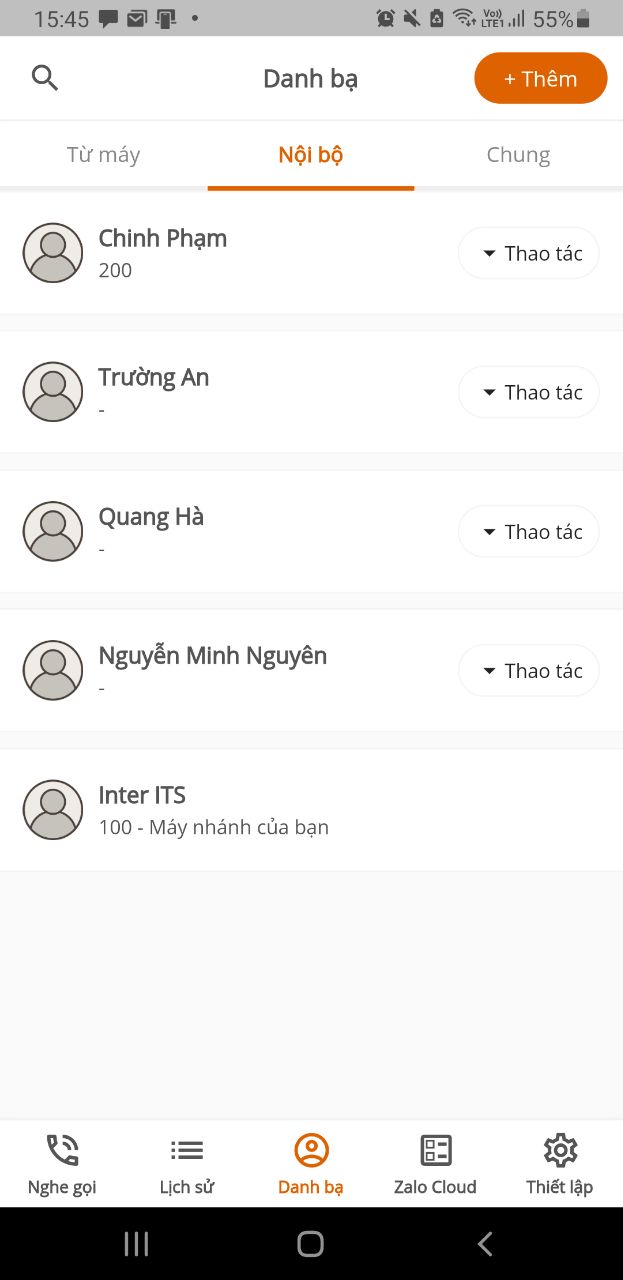The image size is (623, 1280).
Task: Tap the + Thêm button
Action: click(x=540, y=79)
